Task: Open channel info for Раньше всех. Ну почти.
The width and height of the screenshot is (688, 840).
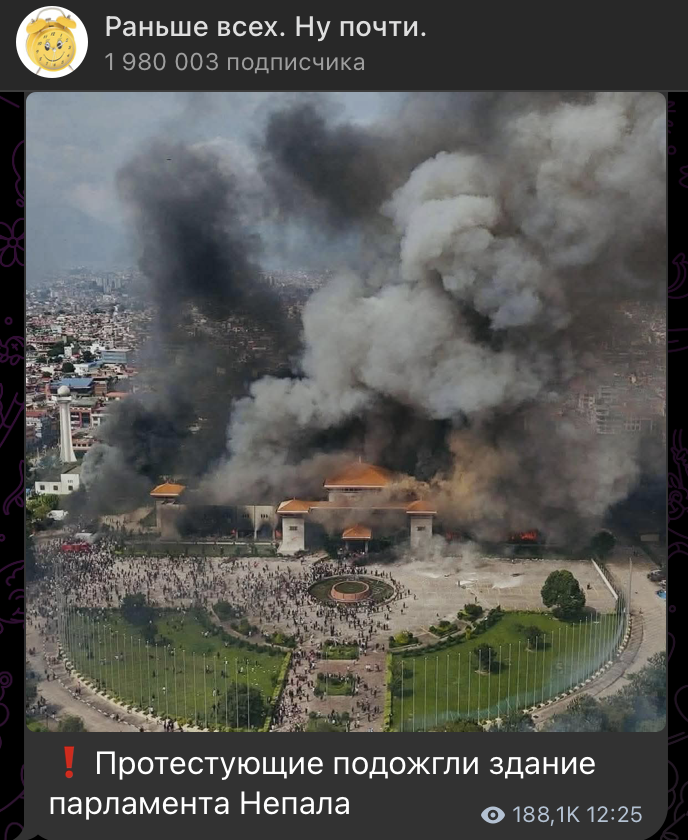Action: (265, 28)
